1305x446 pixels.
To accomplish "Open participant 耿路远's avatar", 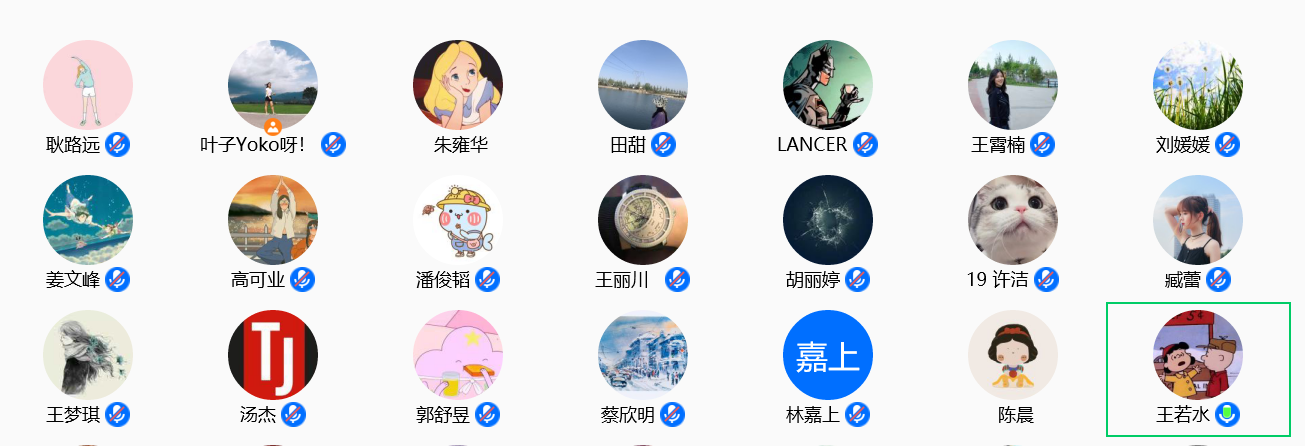I will click(88, 85).
